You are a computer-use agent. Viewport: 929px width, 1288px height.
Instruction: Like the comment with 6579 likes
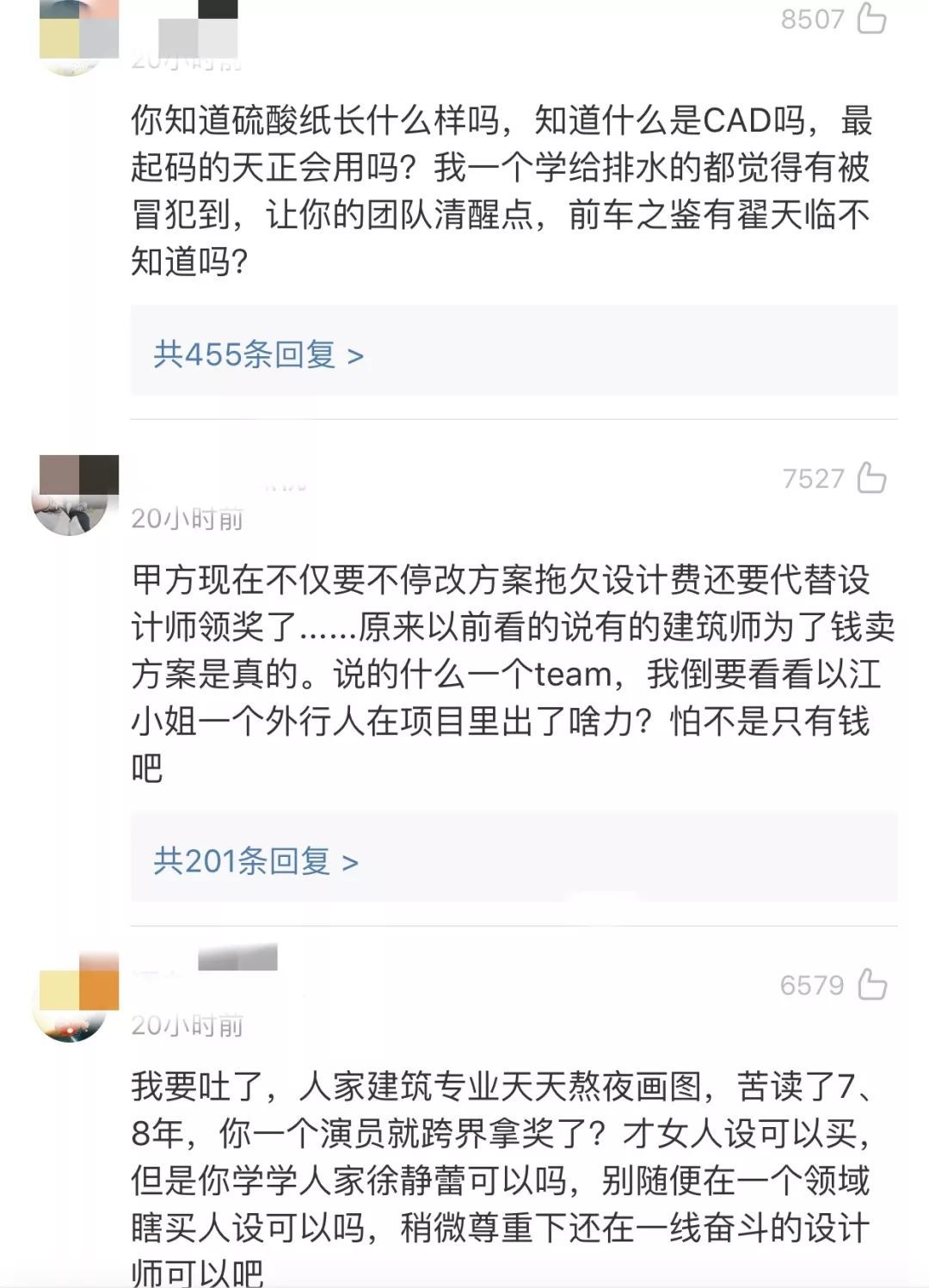point(871,984)
